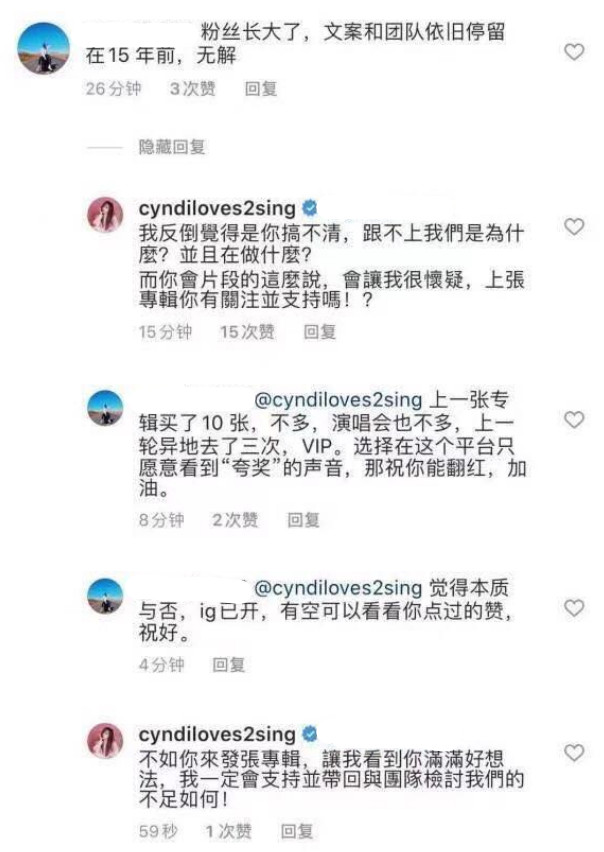Screen dimensions: 604x852
Task: Tap 回复 under the 8分钟 comment
Action: click(304, 520)
